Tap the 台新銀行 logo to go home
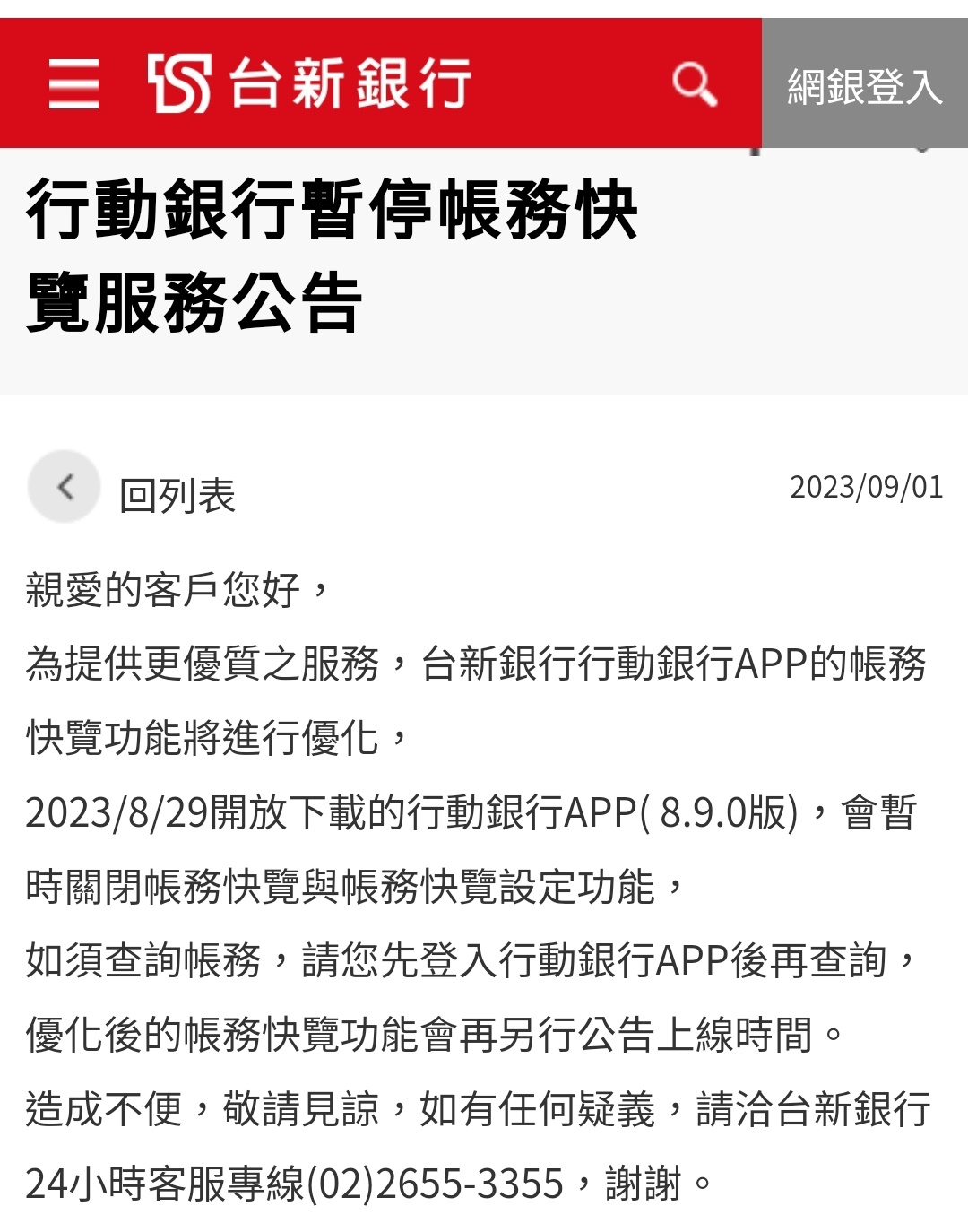The height and width of the screenshot is (1232, 968). pos(309,83)
